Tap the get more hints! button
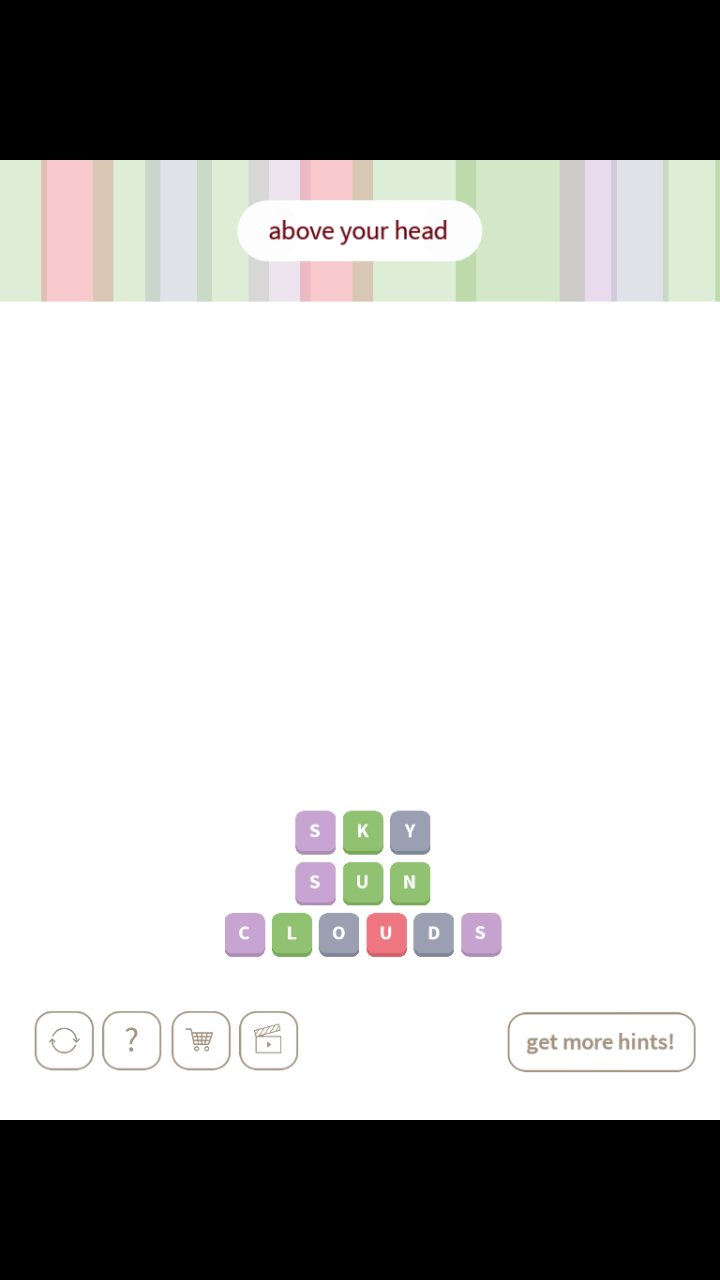 pos(600,1042)
